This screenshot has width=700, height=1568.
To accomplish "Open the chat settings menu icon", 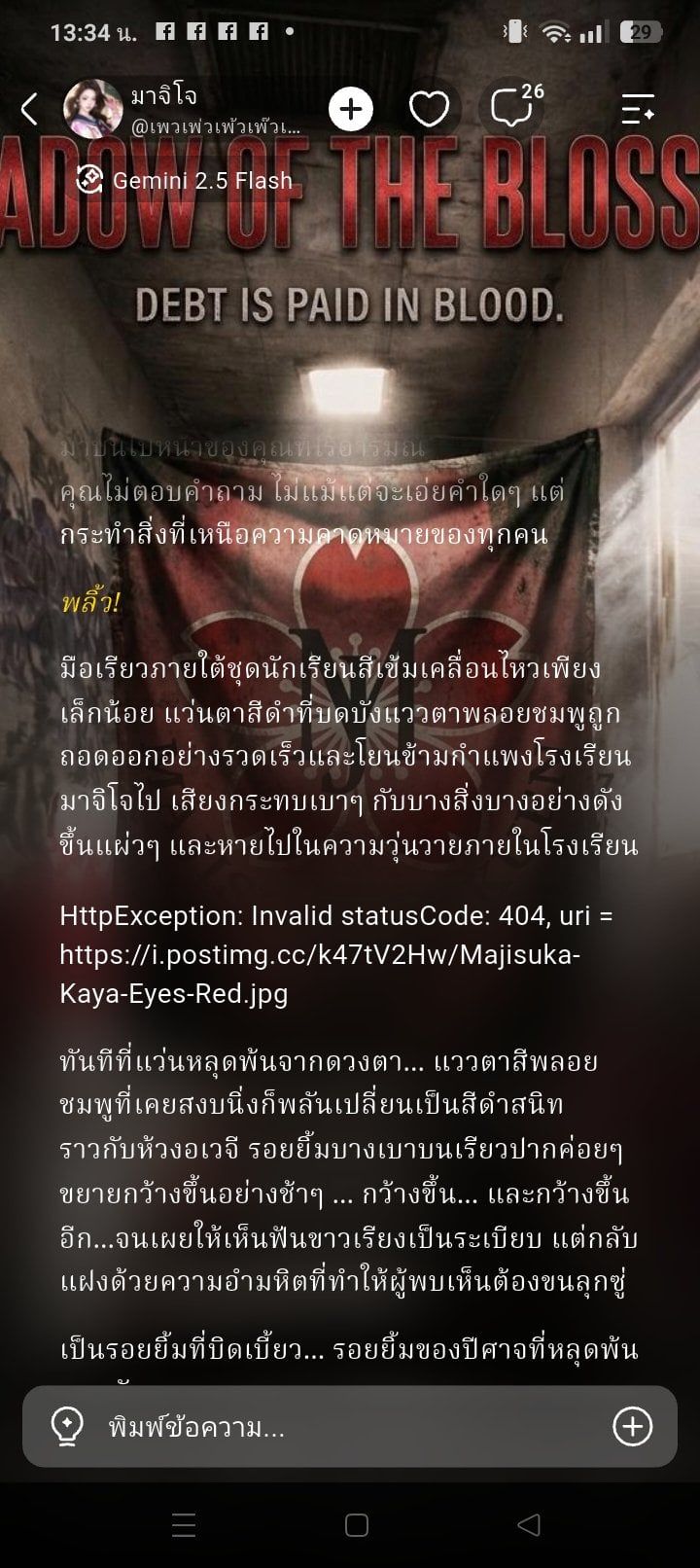I will click(638, 110).
